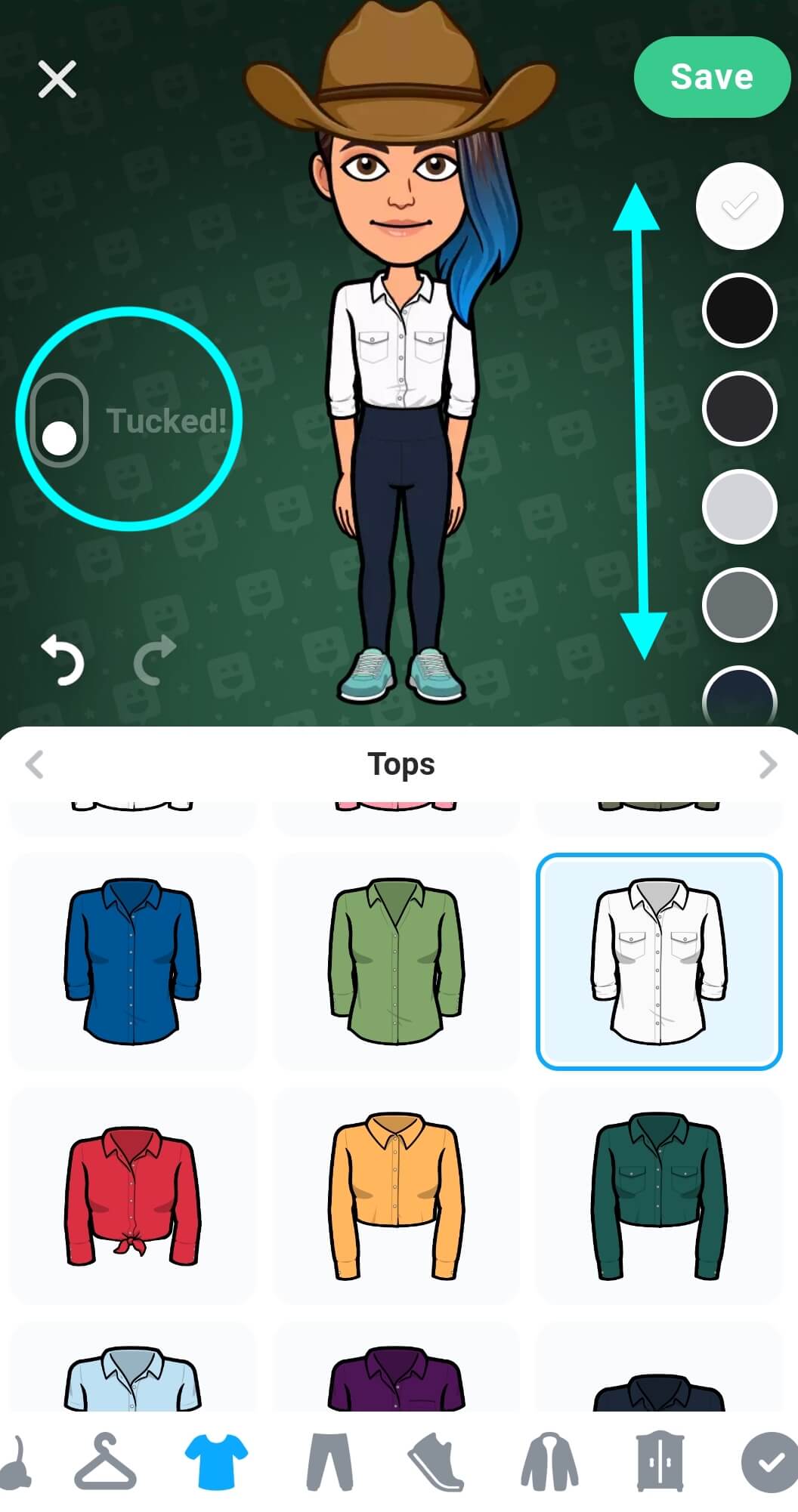
Task: Open the jacket outerwear tab
Action: click(x=549, y=1461)
